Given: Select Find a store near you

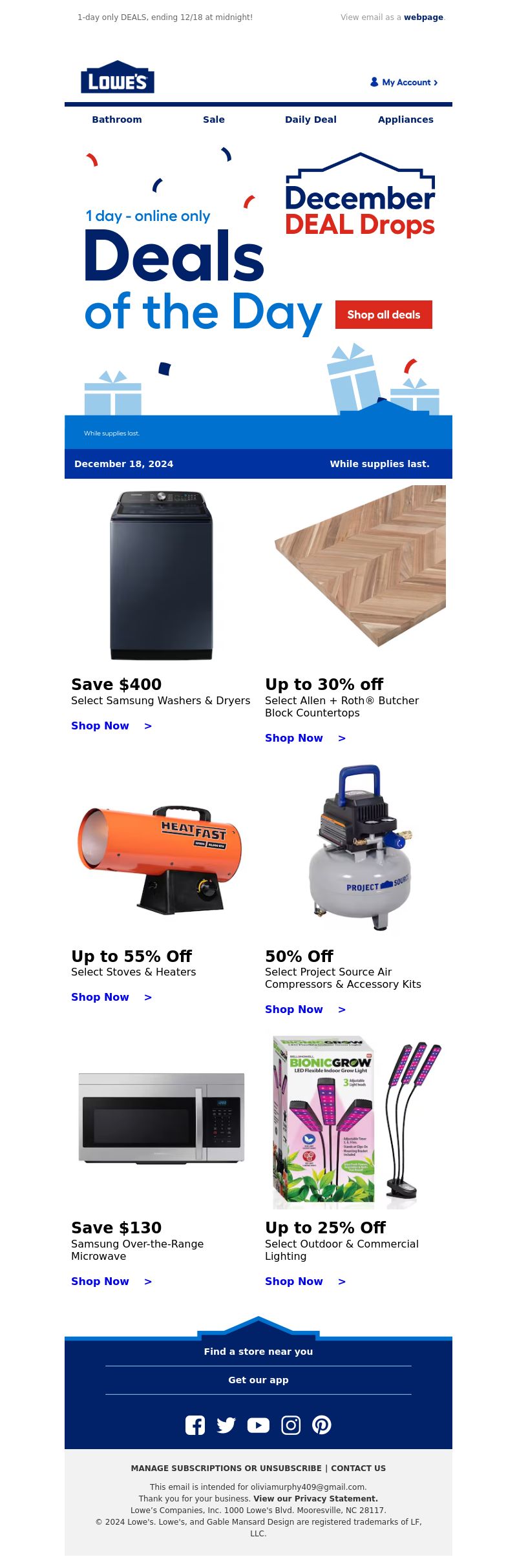Looking at the screenshot, I should pyautogui.click(x=258, y=1351).
